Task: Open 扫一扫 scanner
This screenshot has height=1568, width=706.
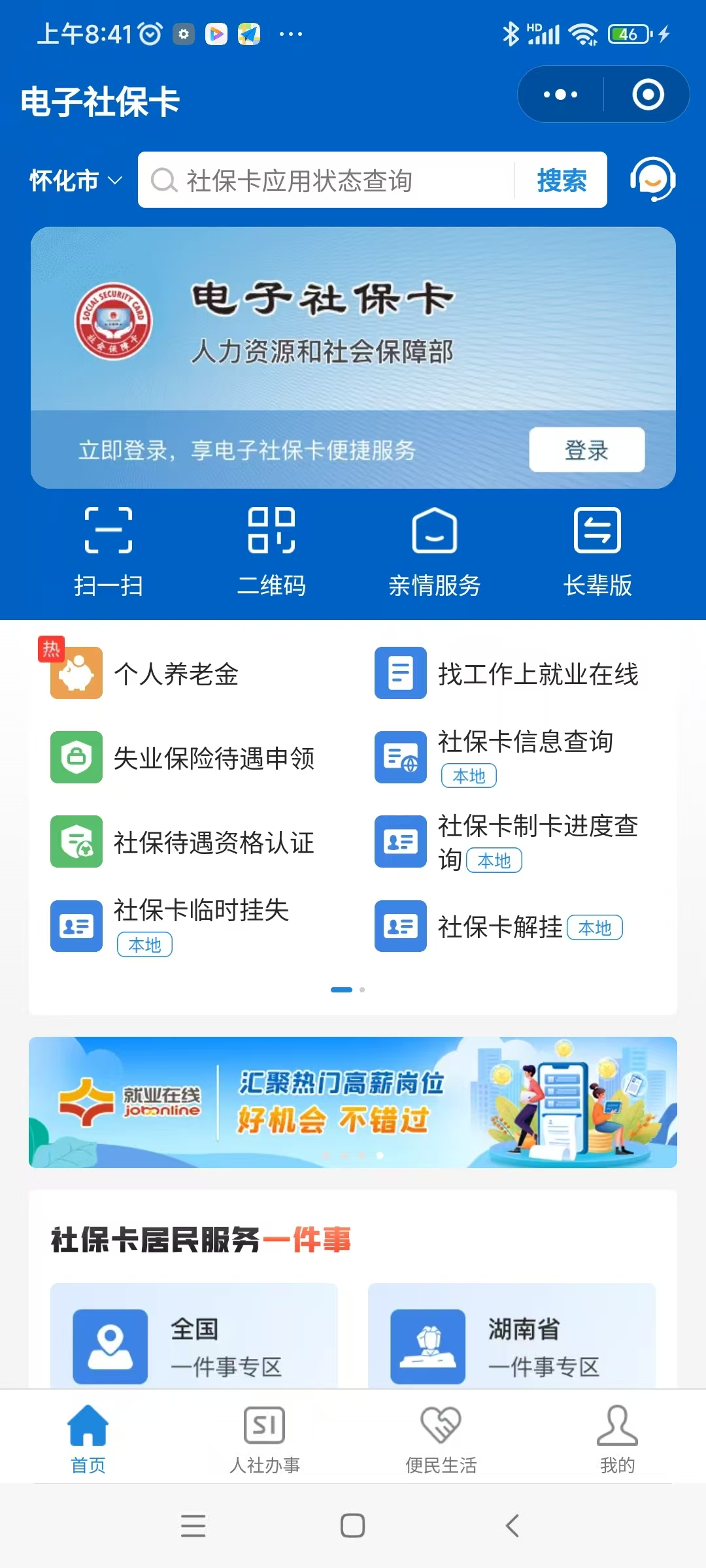Action: (109, 551)
